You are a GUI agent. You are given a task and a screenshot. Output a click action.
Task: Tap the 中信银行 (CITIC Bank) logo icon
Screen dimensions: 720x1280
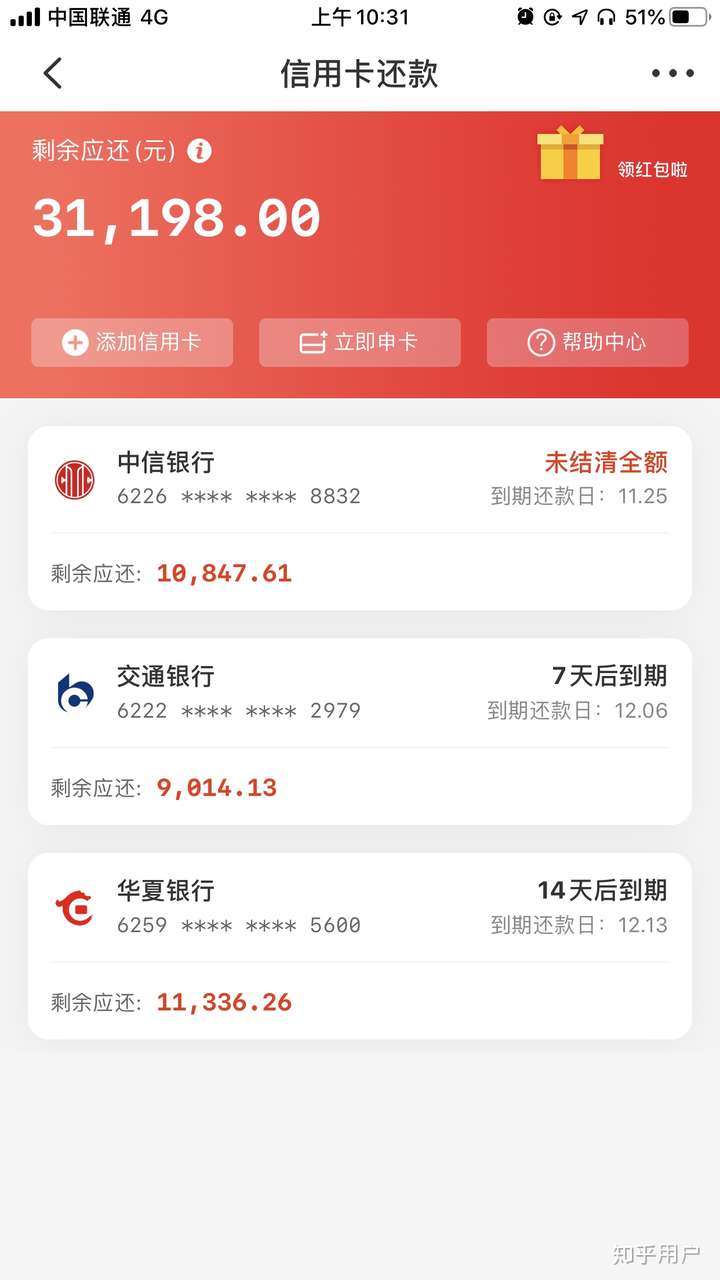coord(73,479)
